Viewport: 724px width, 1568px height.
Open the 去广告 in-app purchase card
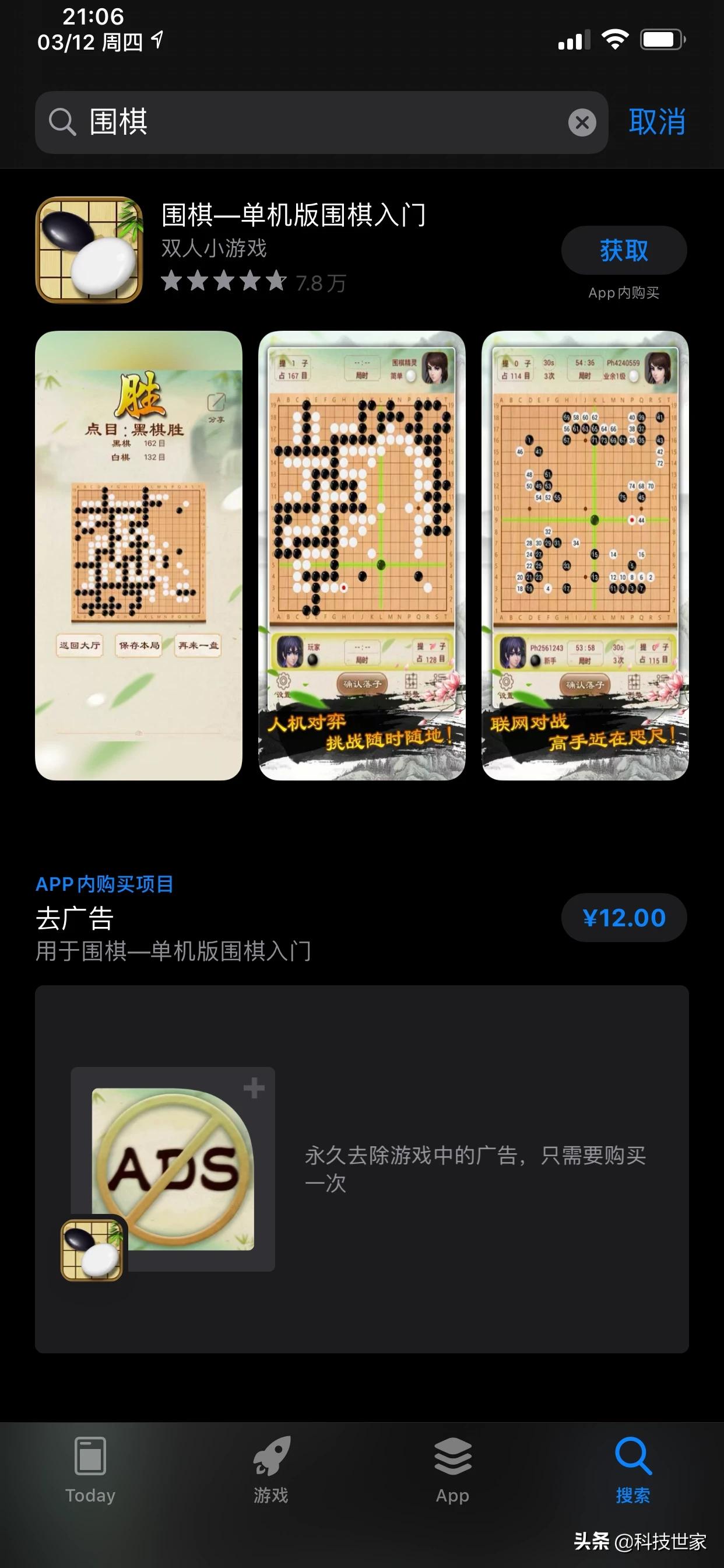pos(361,1168)
